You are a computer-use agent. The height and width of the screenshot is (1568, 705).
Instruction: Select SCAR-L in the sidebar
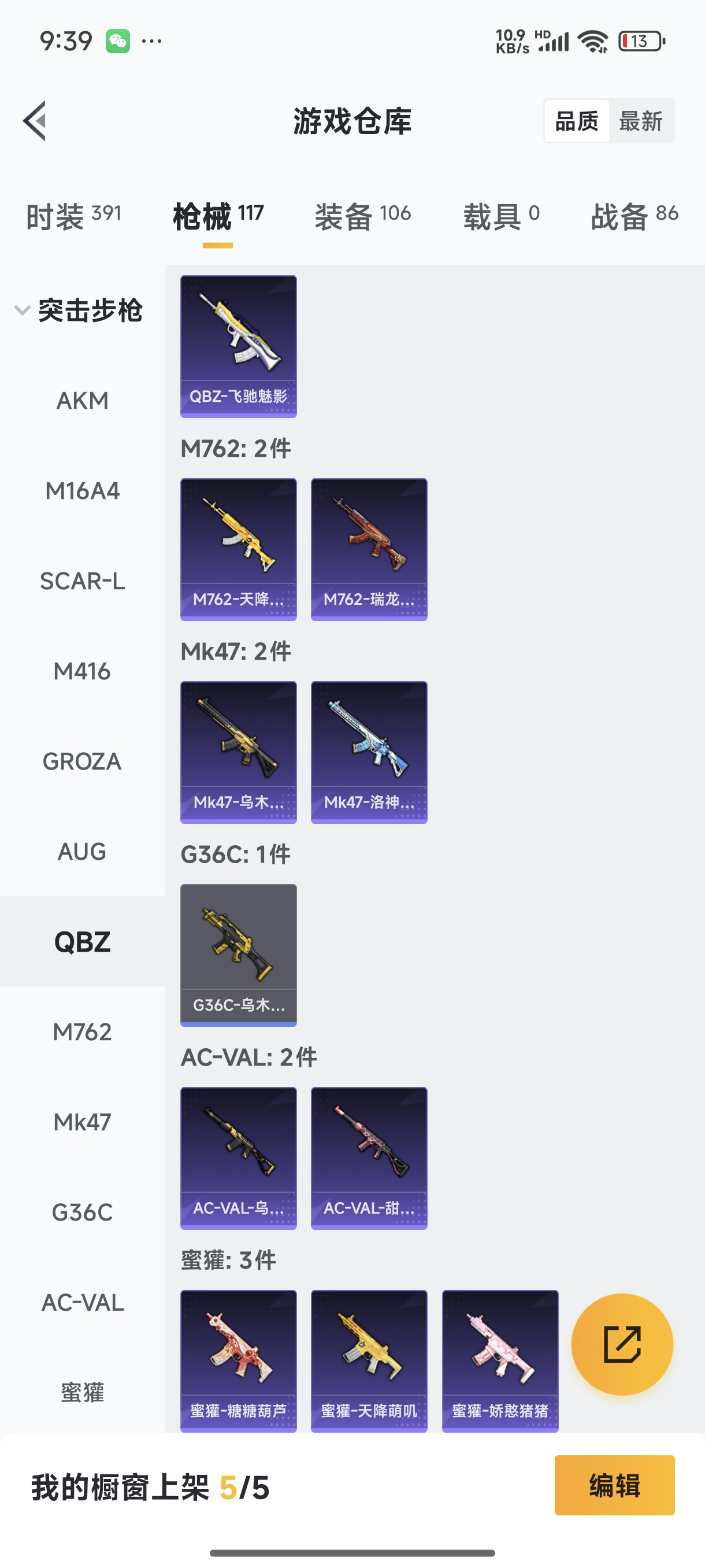click(x=82, y=581)
